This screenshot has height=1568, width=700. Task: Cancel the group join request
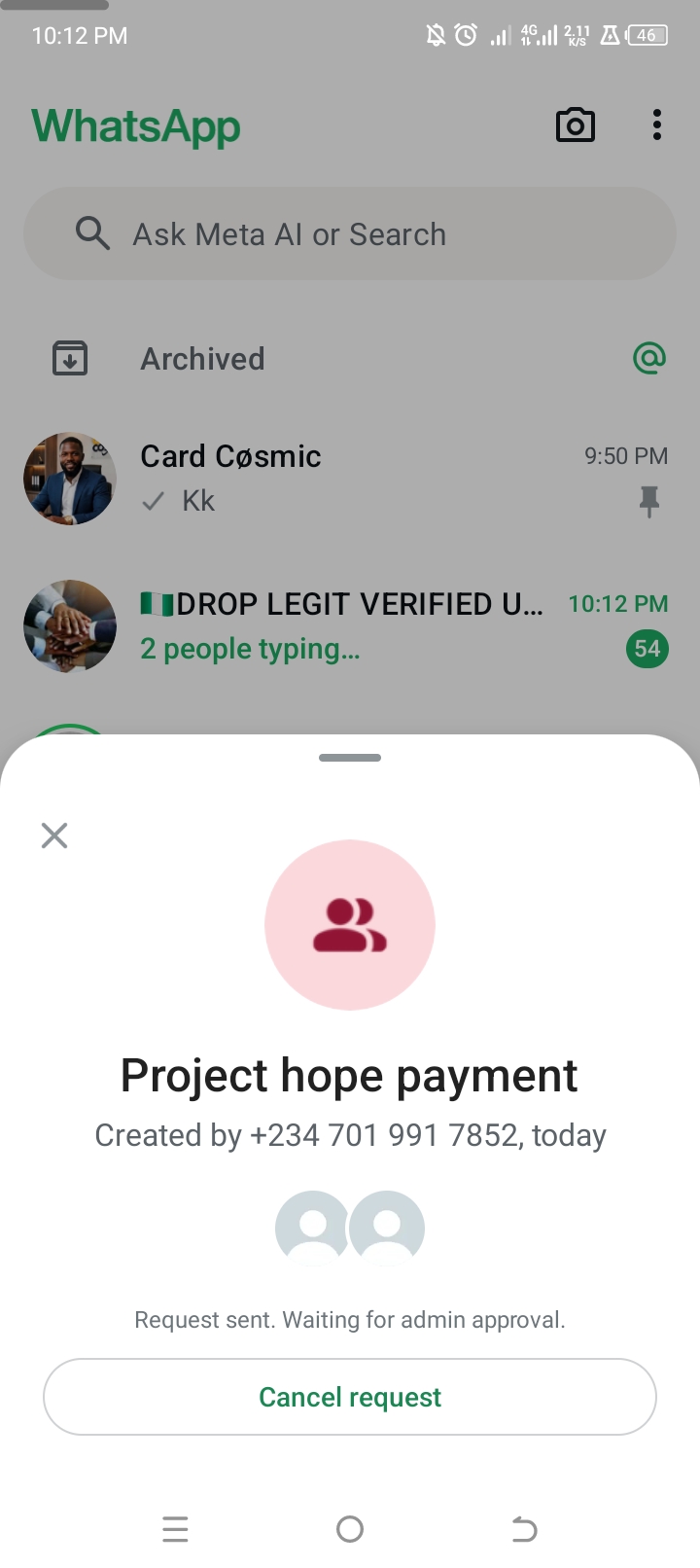coord(350,1397)
